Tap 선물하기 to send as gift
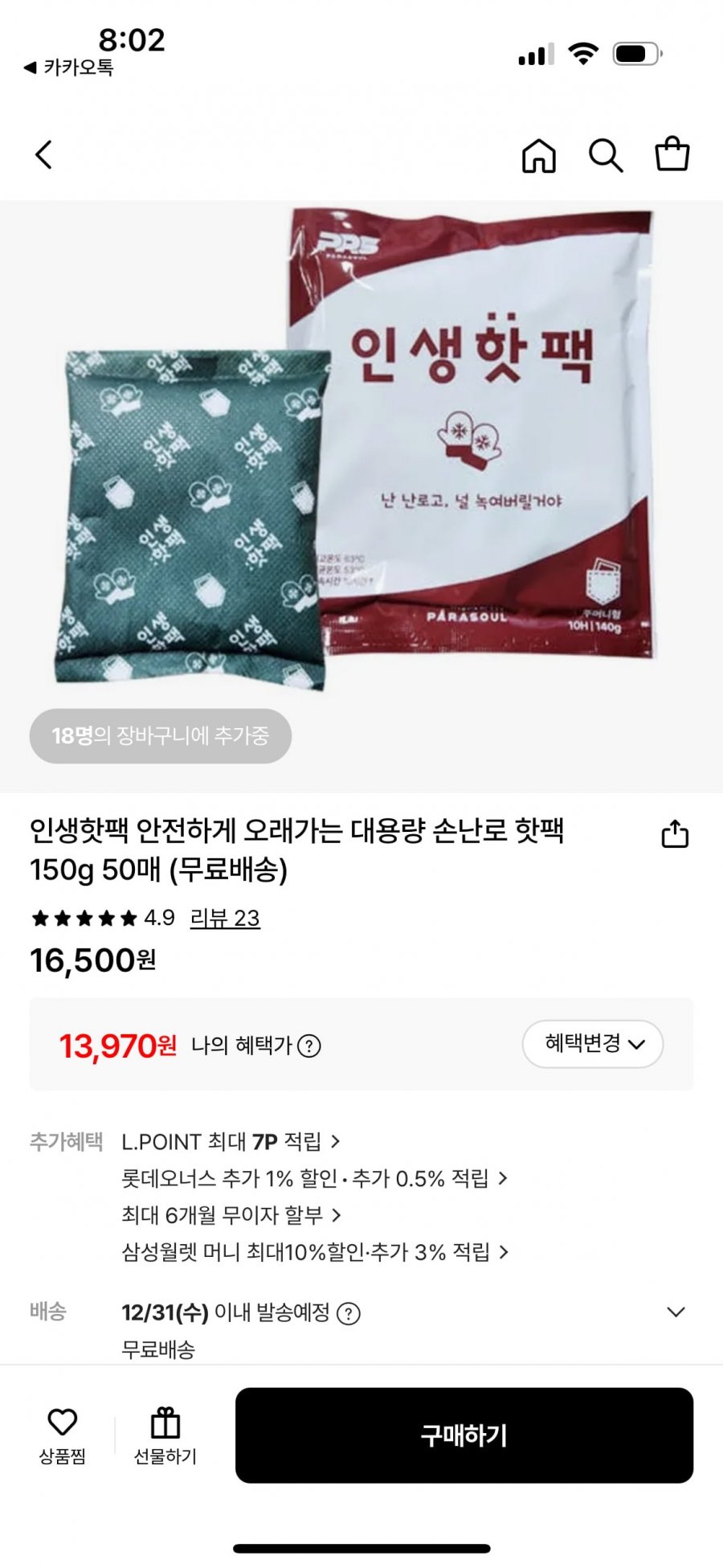Screen dimensions: 723x1568 click(165, 1435)
